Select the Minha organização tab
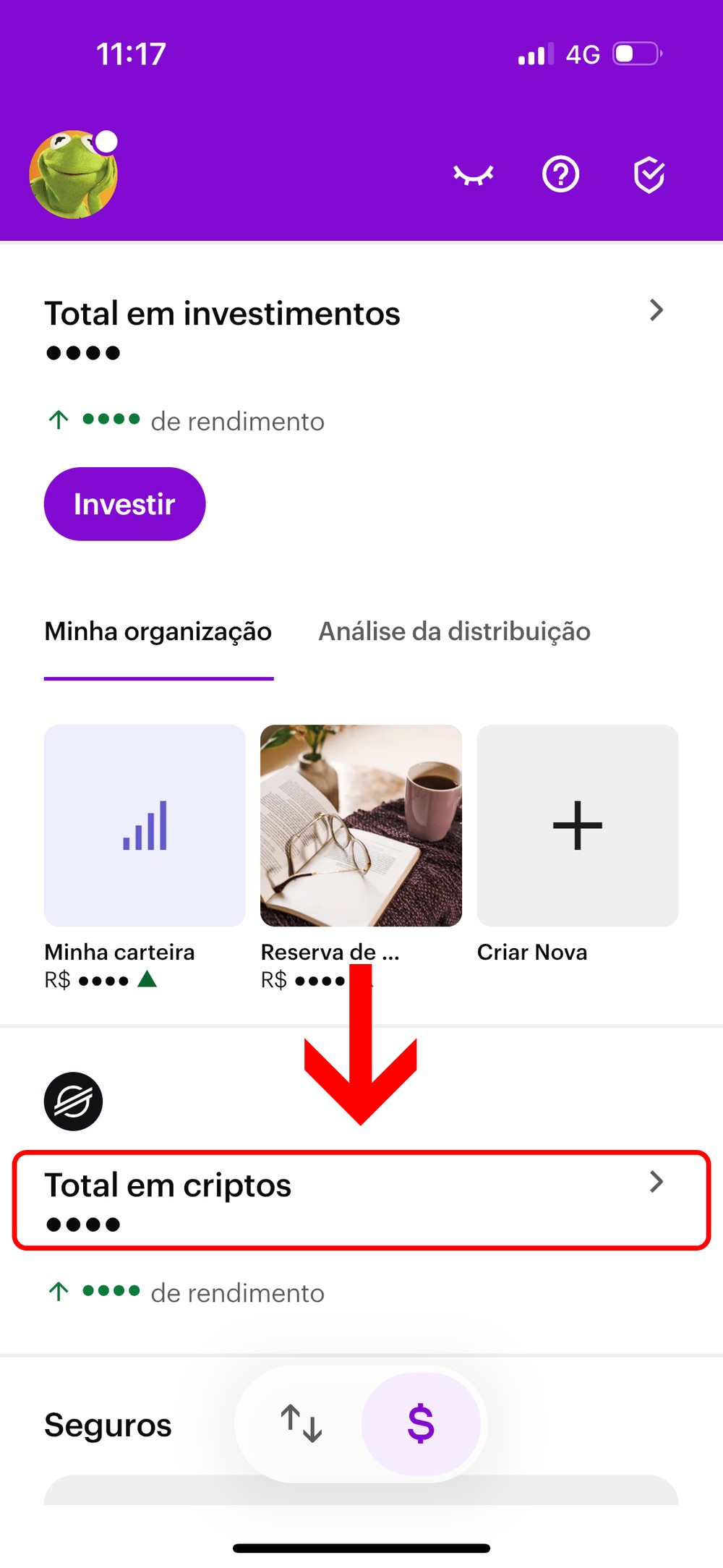Screen dimensions: 723x1568 (158, 631)
